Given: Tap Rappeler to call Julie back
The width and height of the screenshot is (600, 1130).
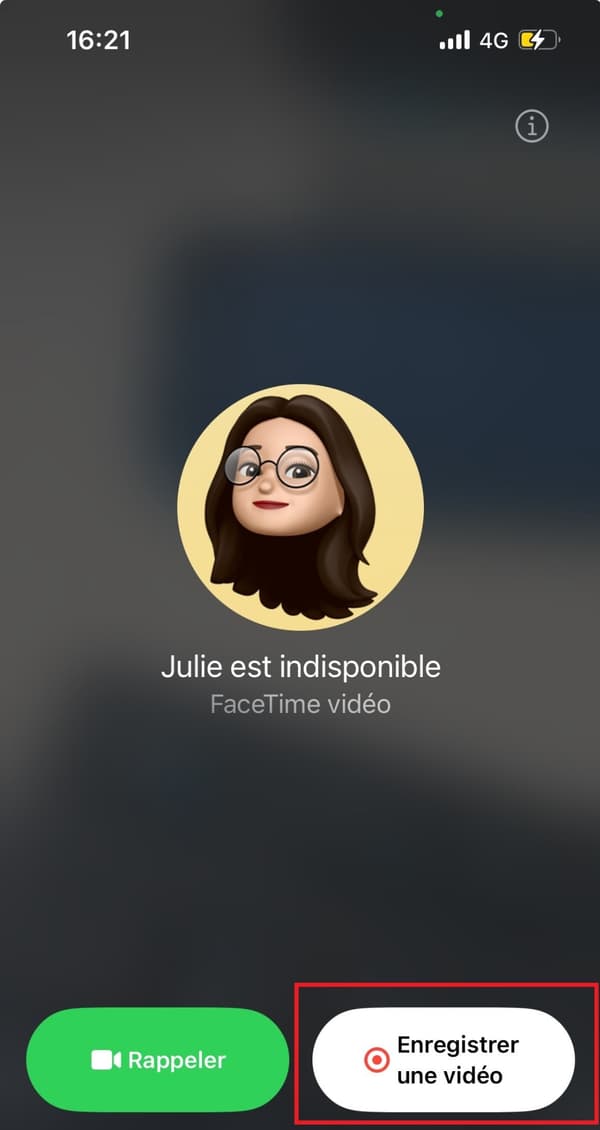Looking at the screenshot, I should 157,1060.
